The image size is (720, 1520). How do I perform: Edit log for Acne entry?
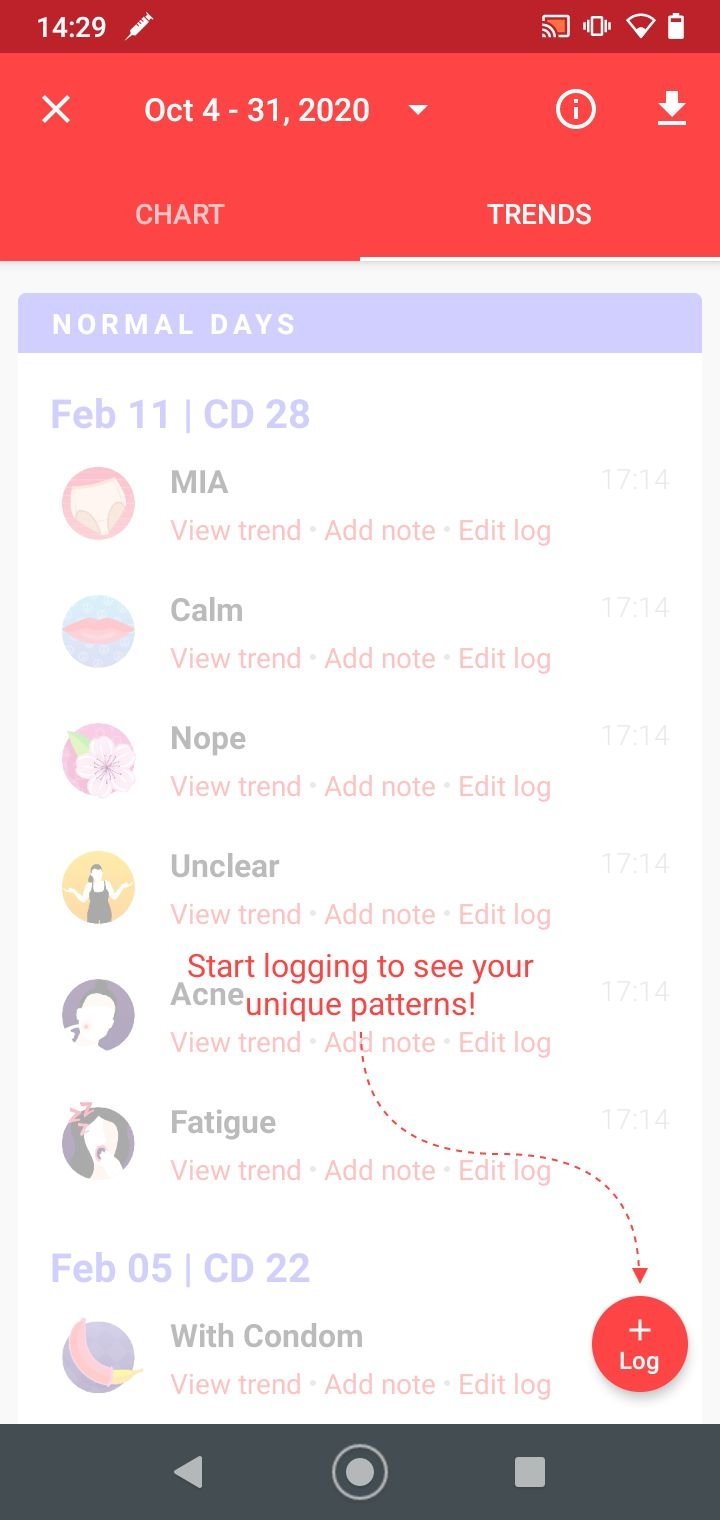[x=505, y=1042]
